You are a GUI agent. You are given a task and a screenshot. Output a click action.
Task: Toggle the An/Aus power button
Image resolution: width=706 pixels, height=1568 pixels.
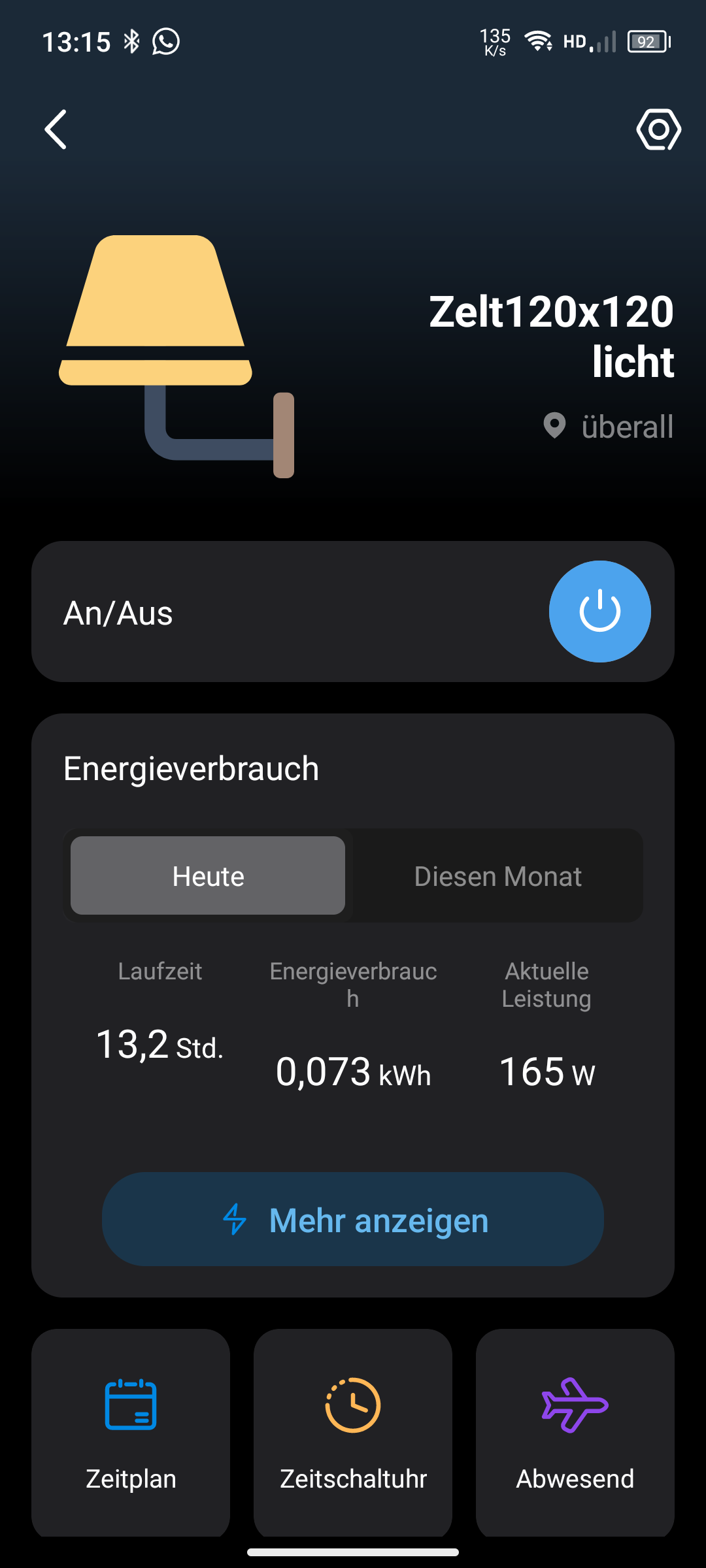coord(599,612)
